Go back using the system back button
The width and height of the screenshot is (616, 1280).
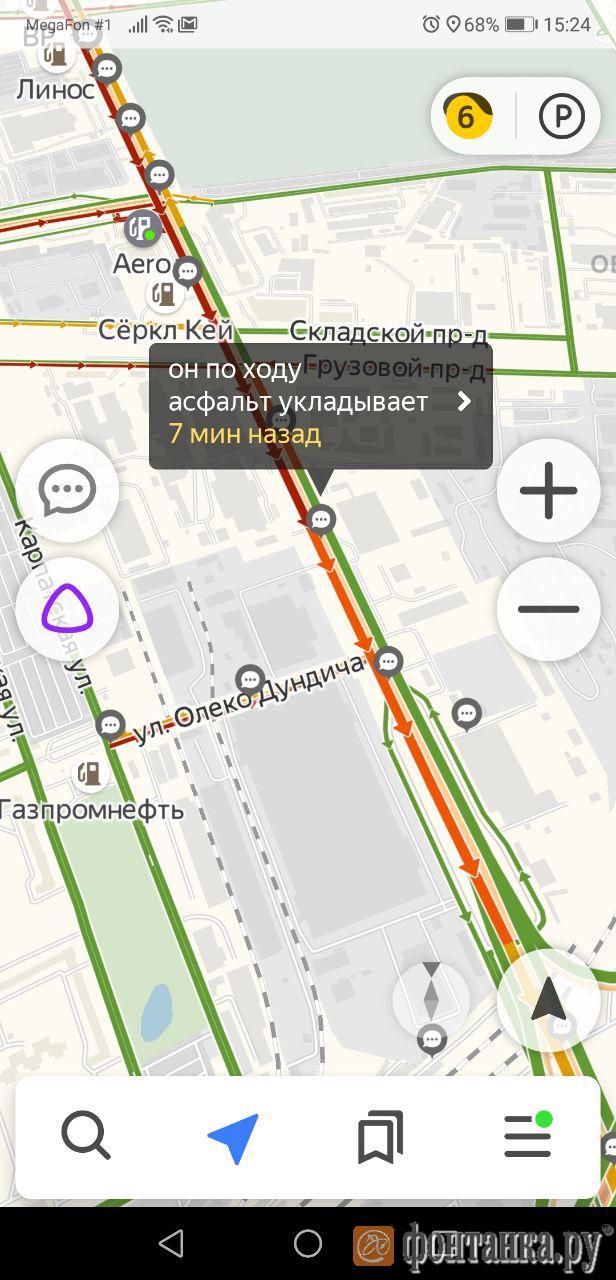click(x=171, y=1243)
